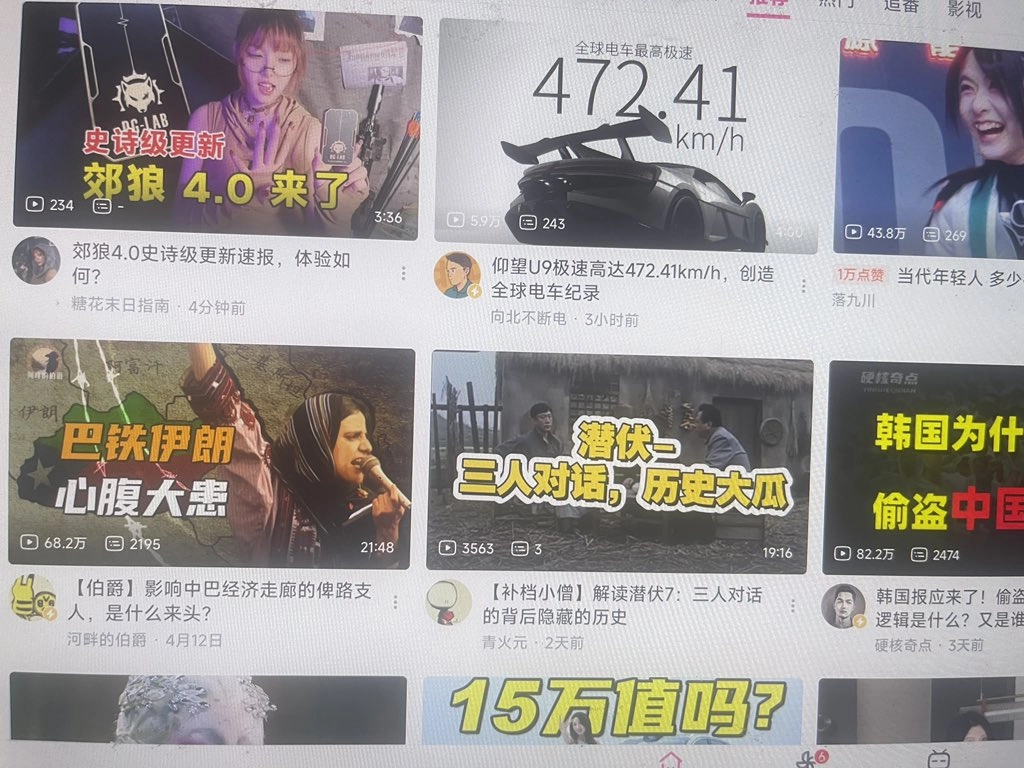1024x768 pixels.
Task: Open video 巴铁伊朗心腹大患 by 河畔的伯爵
Action: (x=211, y=455)
